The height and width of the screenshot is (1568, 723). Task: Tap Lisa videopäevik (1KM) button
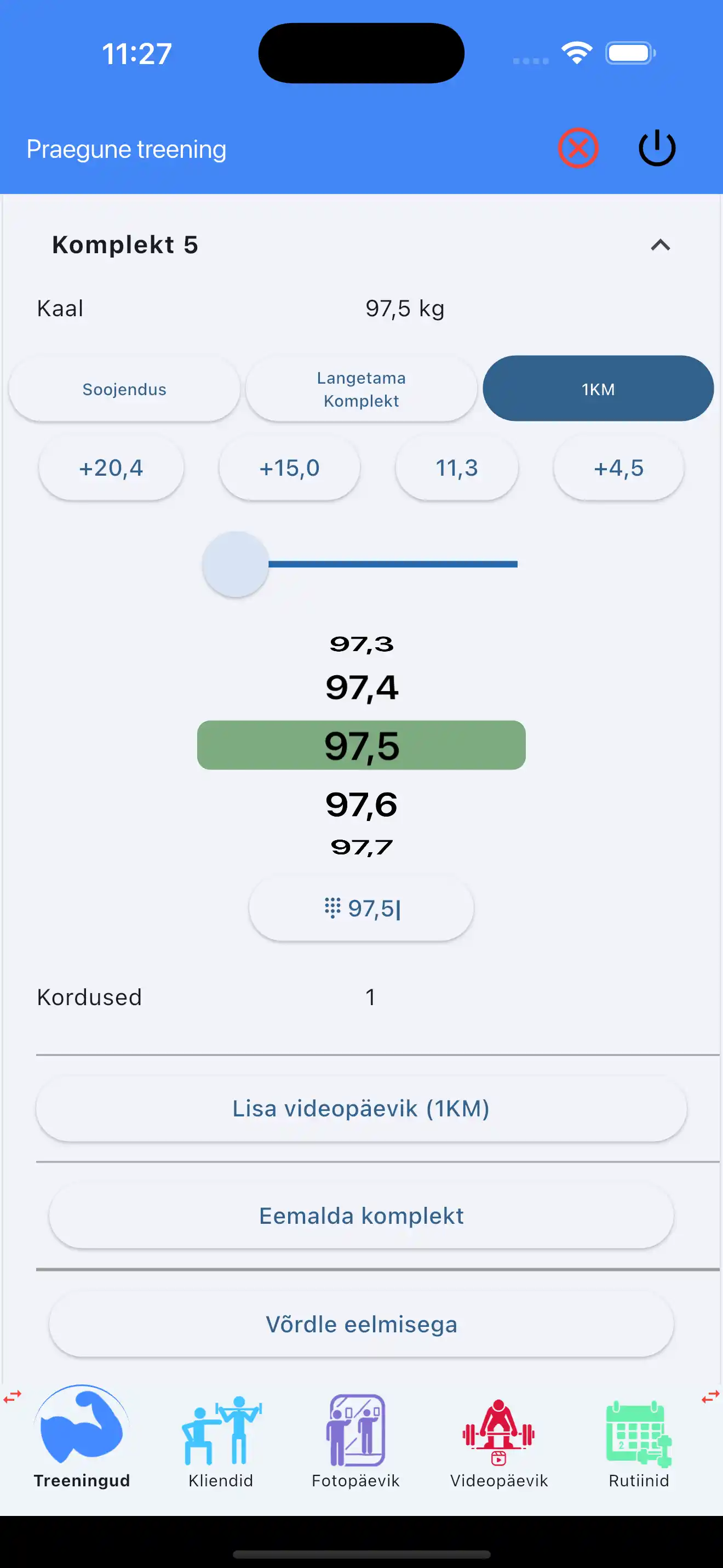coord(361,1109)
